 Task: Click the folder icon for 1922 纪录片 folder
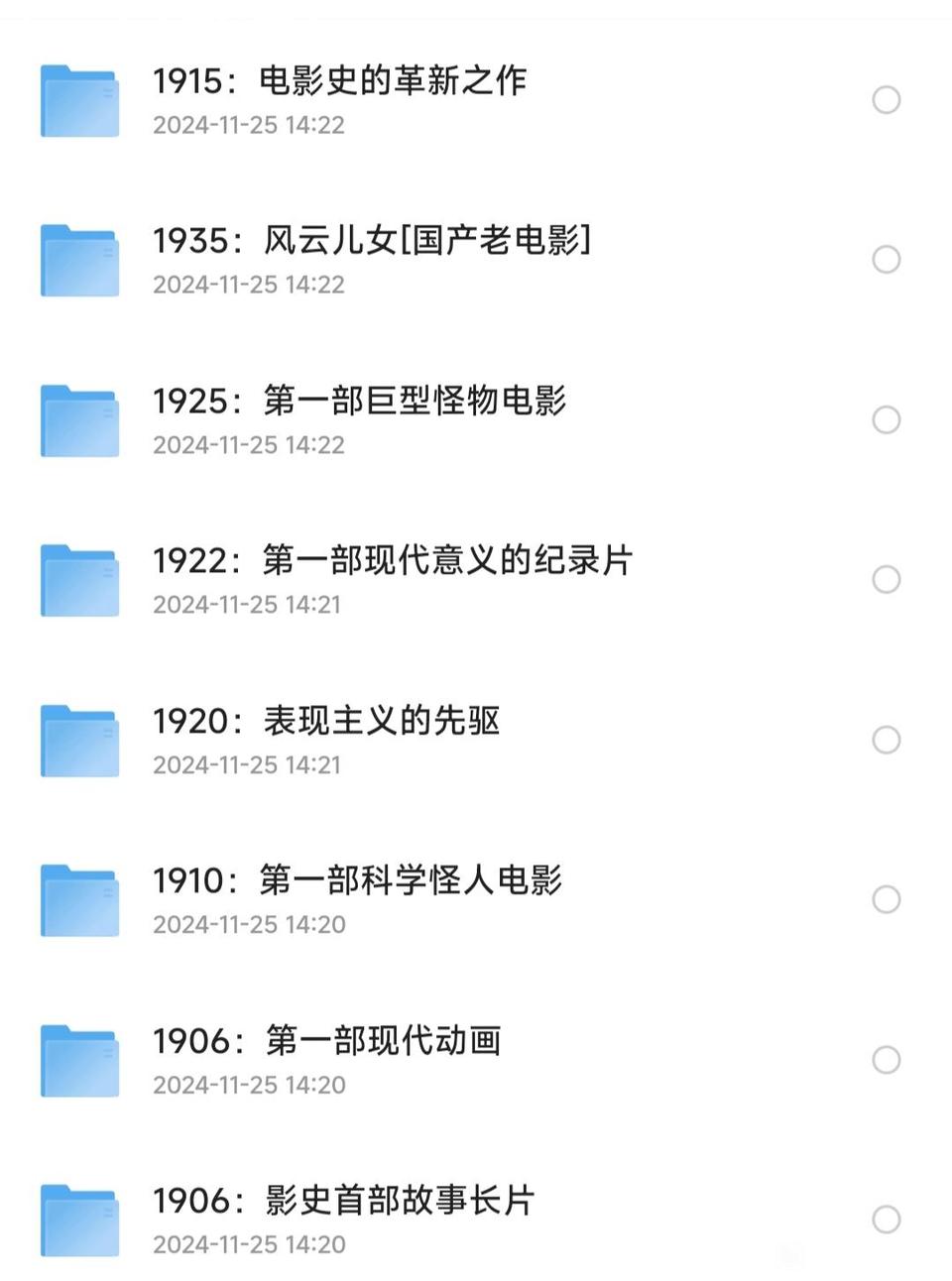coord(78,579)
